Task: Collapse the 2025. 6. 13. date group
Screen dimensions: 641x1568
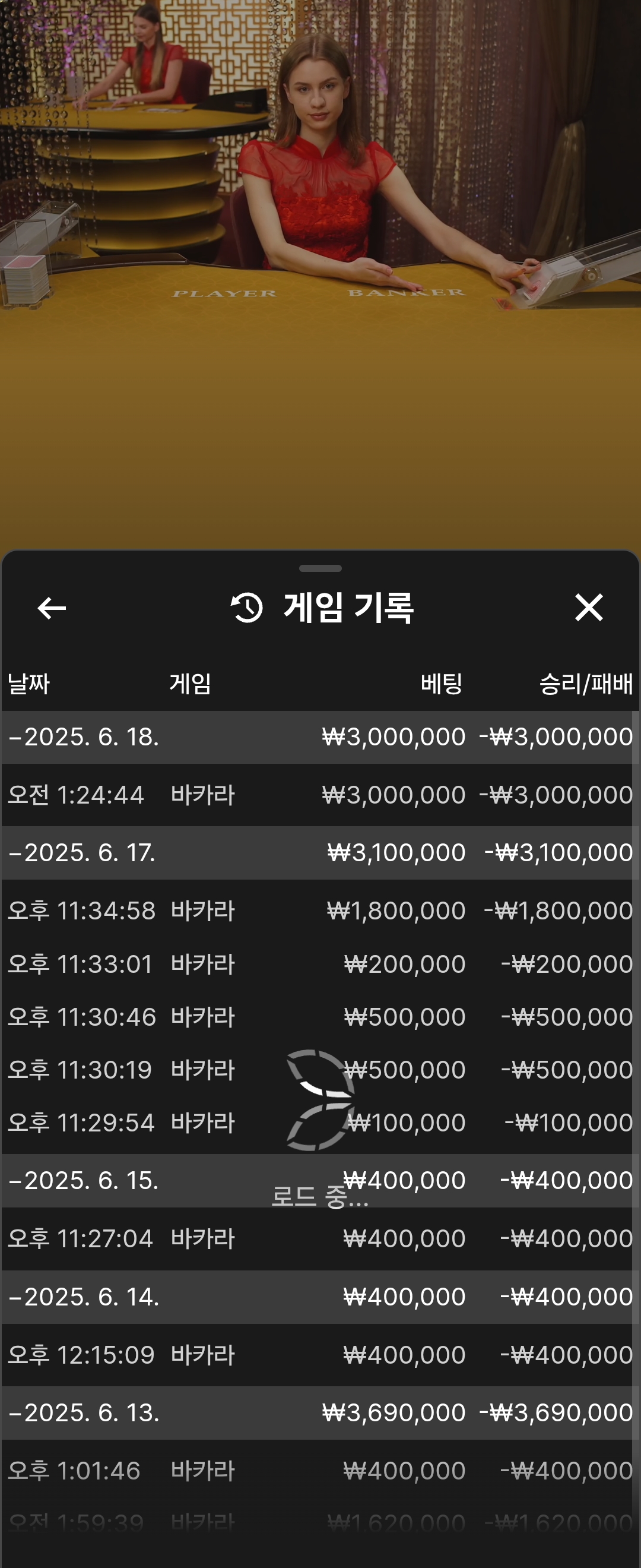Action: pyautogui.click(x=83, y=1412)
